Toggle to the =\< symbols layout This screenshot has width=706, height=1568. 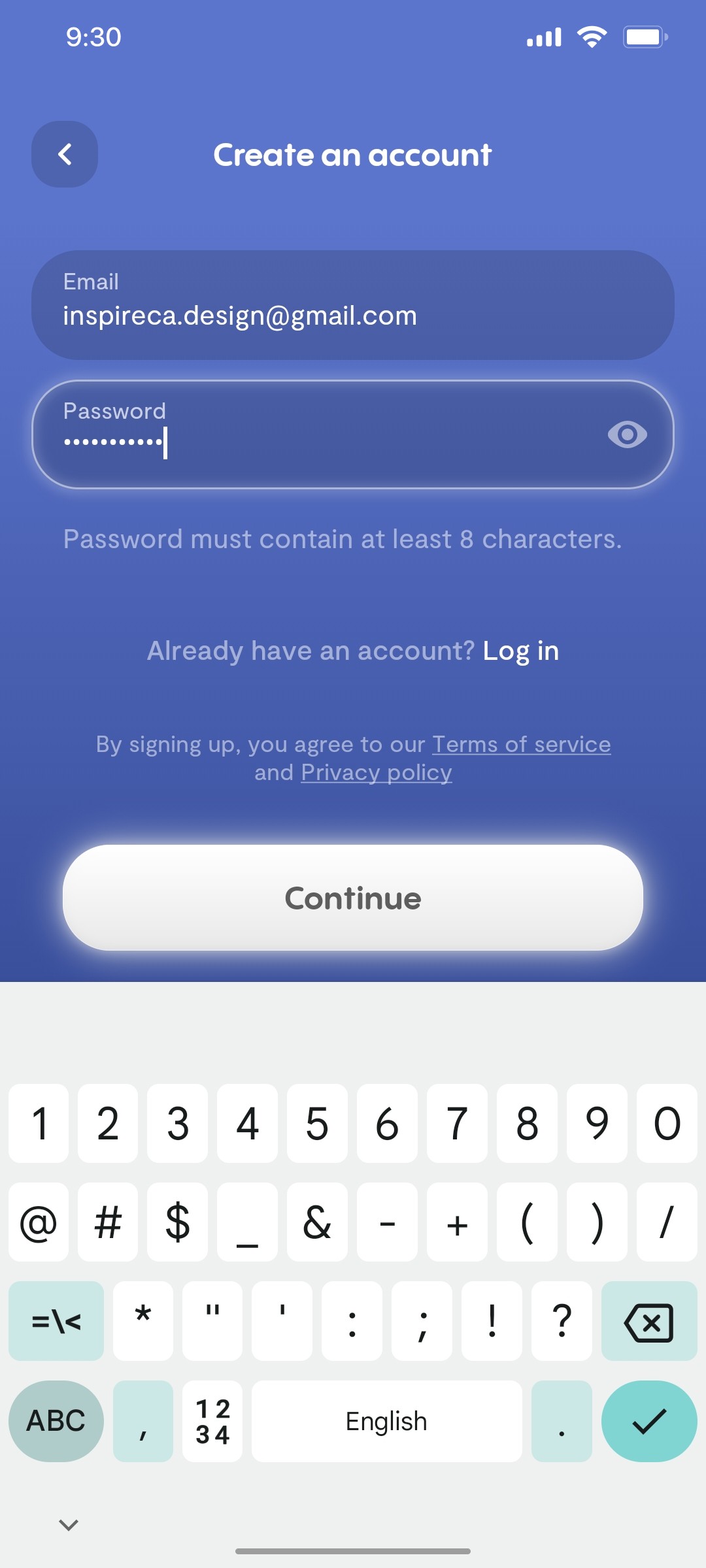click(x=56, y=1321)
